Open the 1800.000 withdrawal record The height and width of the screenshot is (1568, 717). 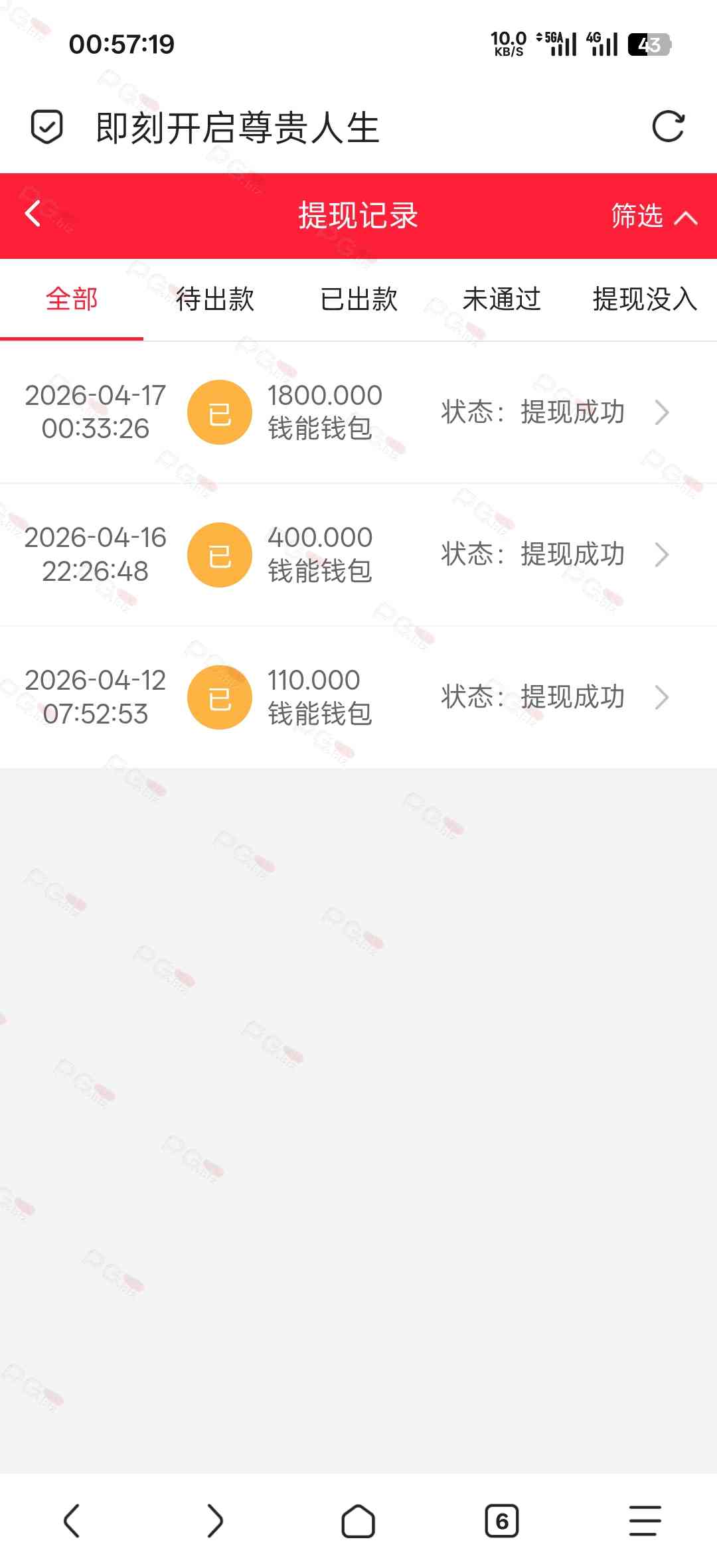[358, 412]
